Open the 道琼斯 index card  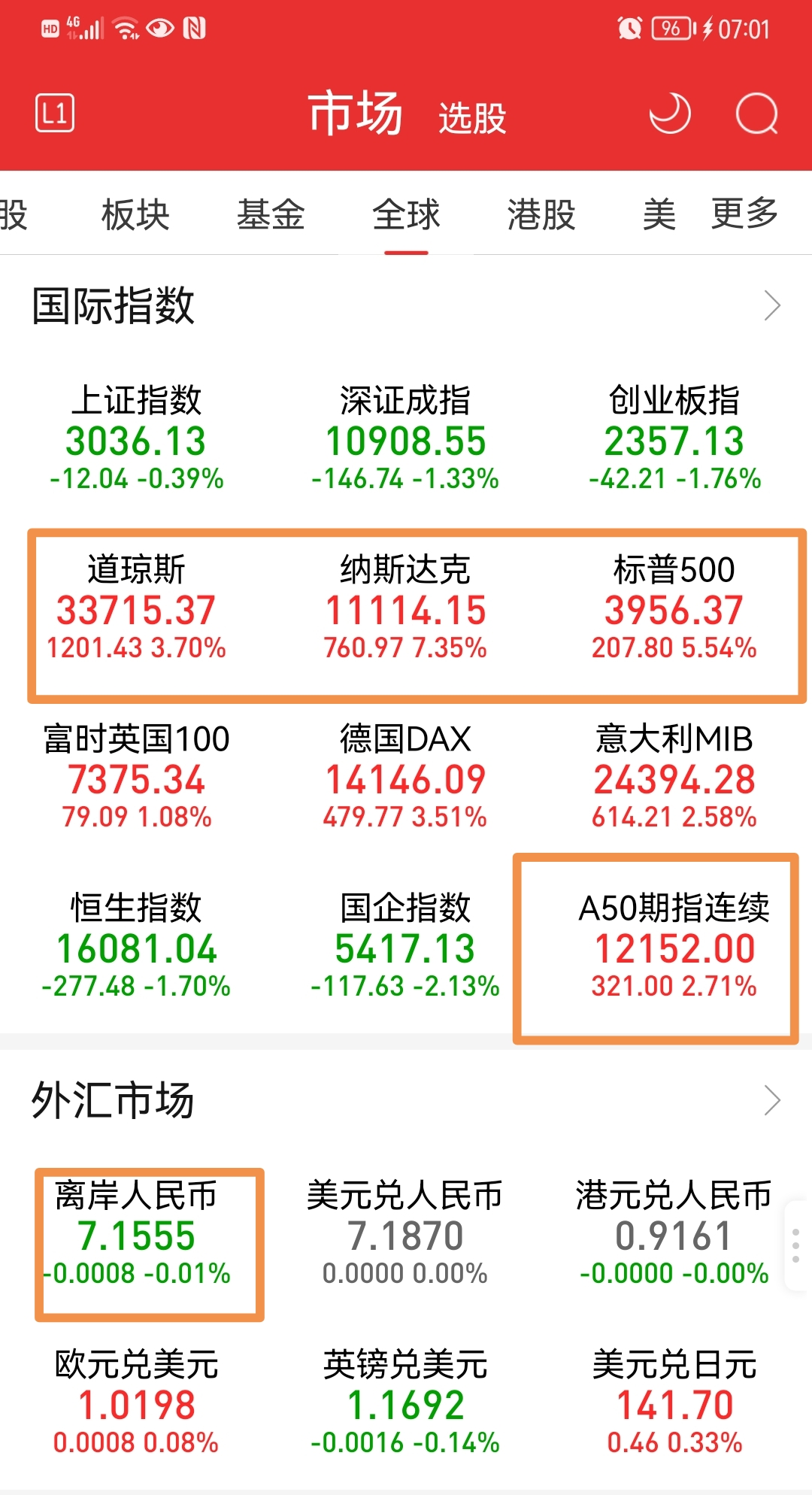(136, 608)
